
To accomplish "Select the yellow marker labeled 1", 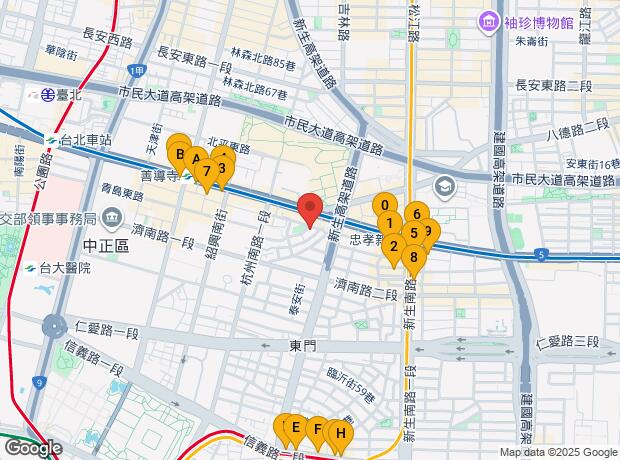I will pos(390,223).
